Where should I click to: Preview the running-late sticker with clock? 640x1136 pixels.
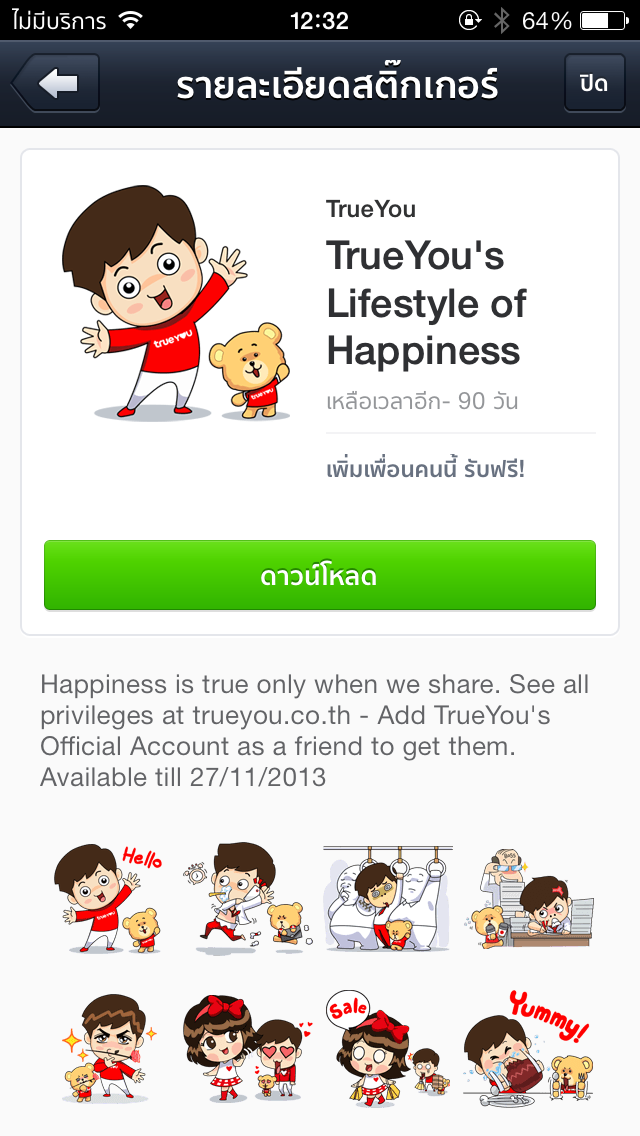tap(246, 897)
